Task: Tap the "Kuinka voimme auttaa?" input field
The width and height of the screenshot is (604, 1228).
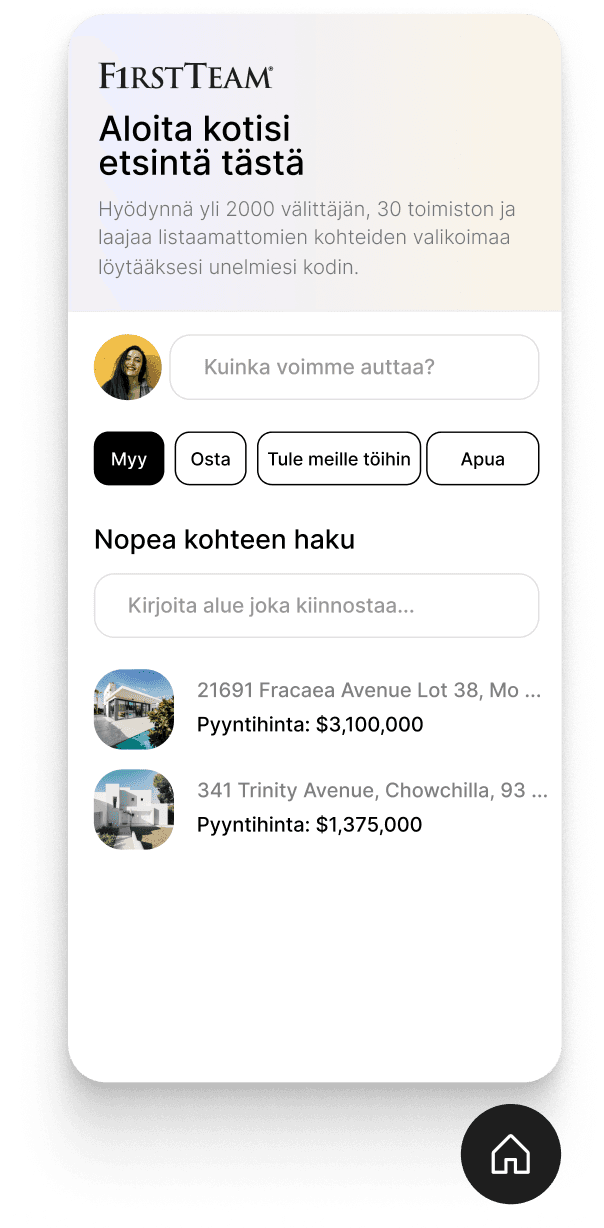Action: coord(354,367)
